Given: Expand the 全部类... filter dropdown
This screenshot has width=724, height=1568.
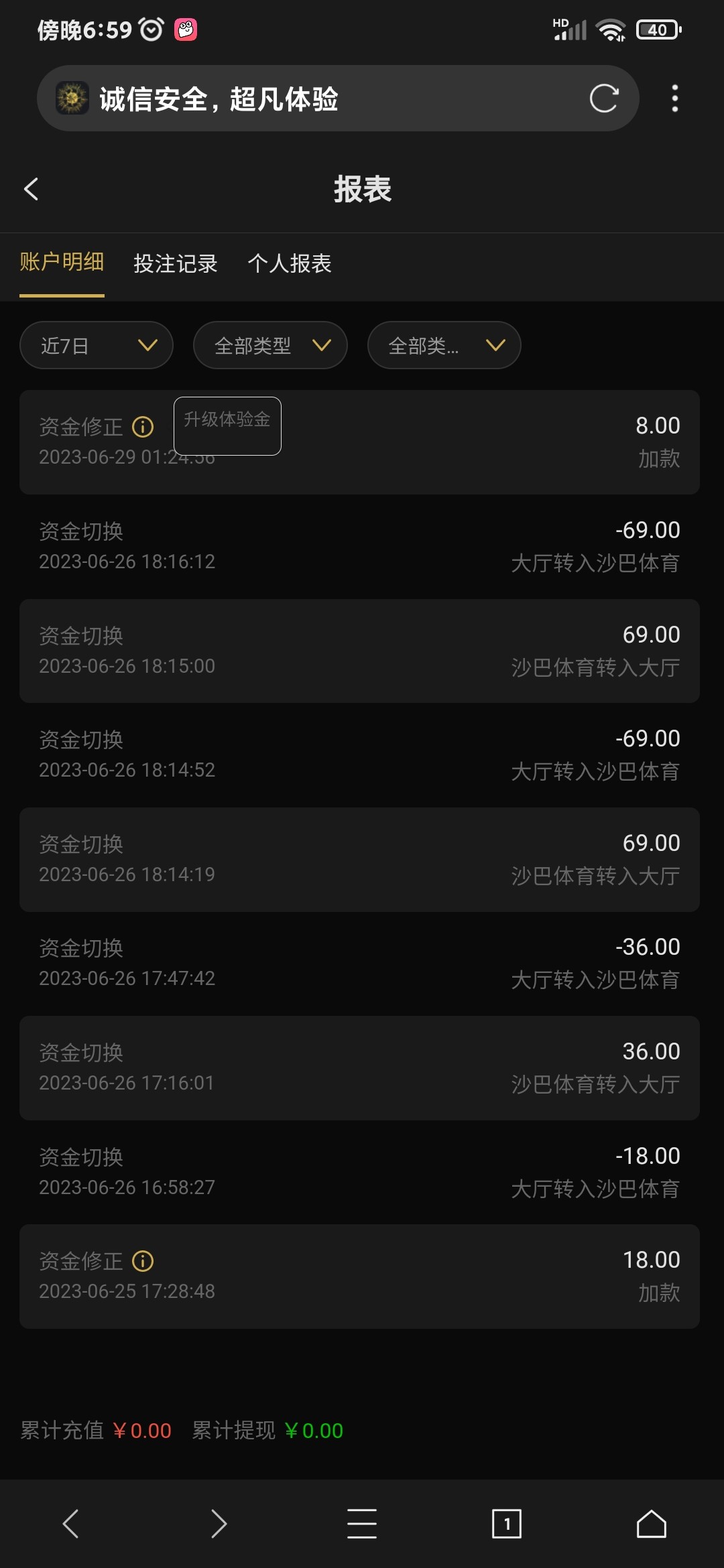Looking at the screenshot, I should click(444, 345).
